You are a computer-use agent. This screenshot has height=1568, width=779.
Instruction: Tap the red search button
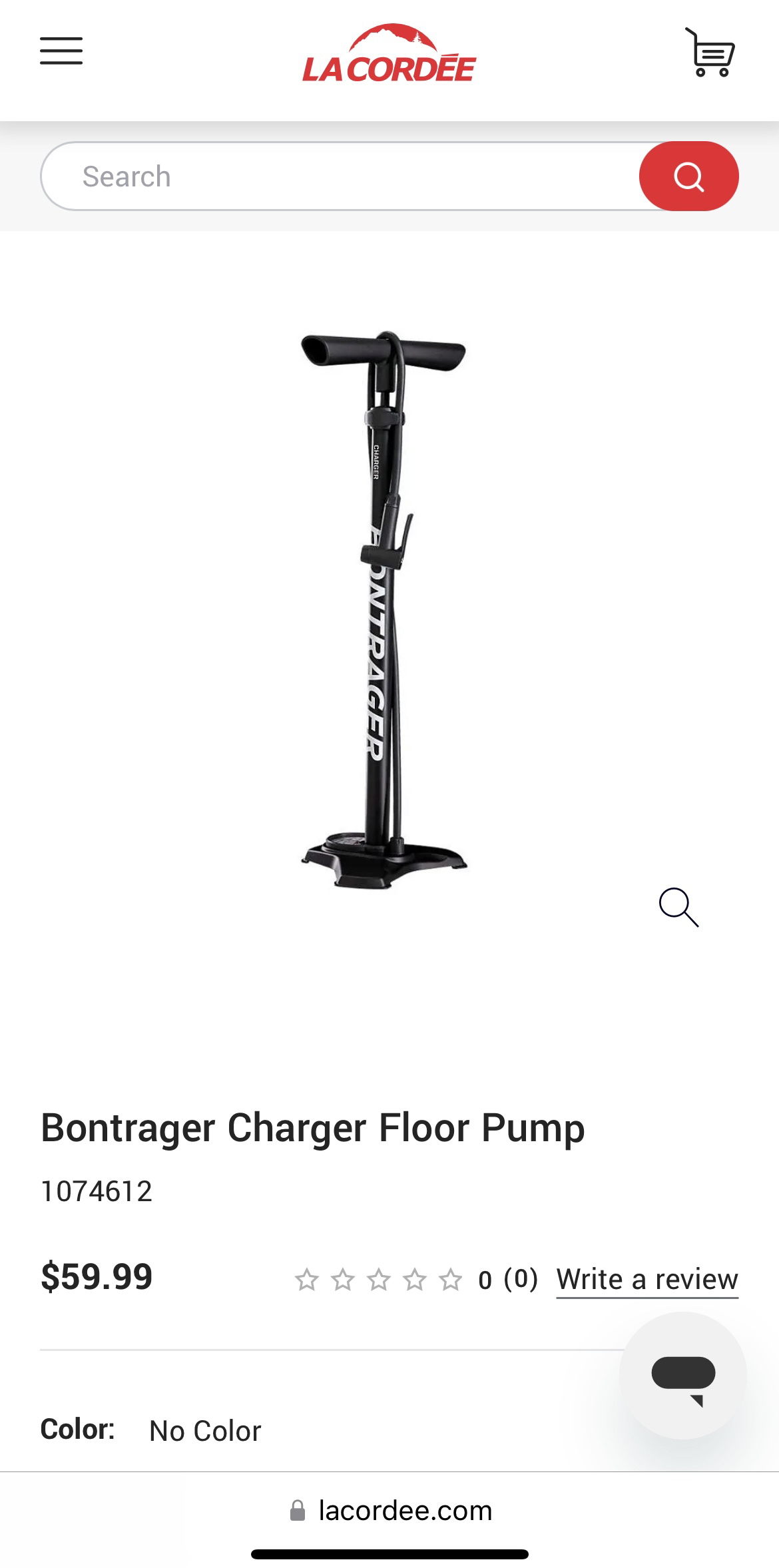pyautogui.click(x=688, y=176)
